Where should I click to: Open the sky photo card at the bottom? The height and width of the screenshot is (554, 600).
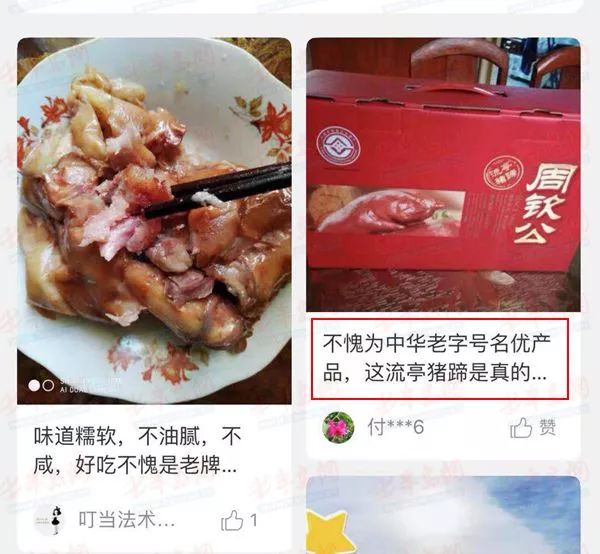point(443,515)
